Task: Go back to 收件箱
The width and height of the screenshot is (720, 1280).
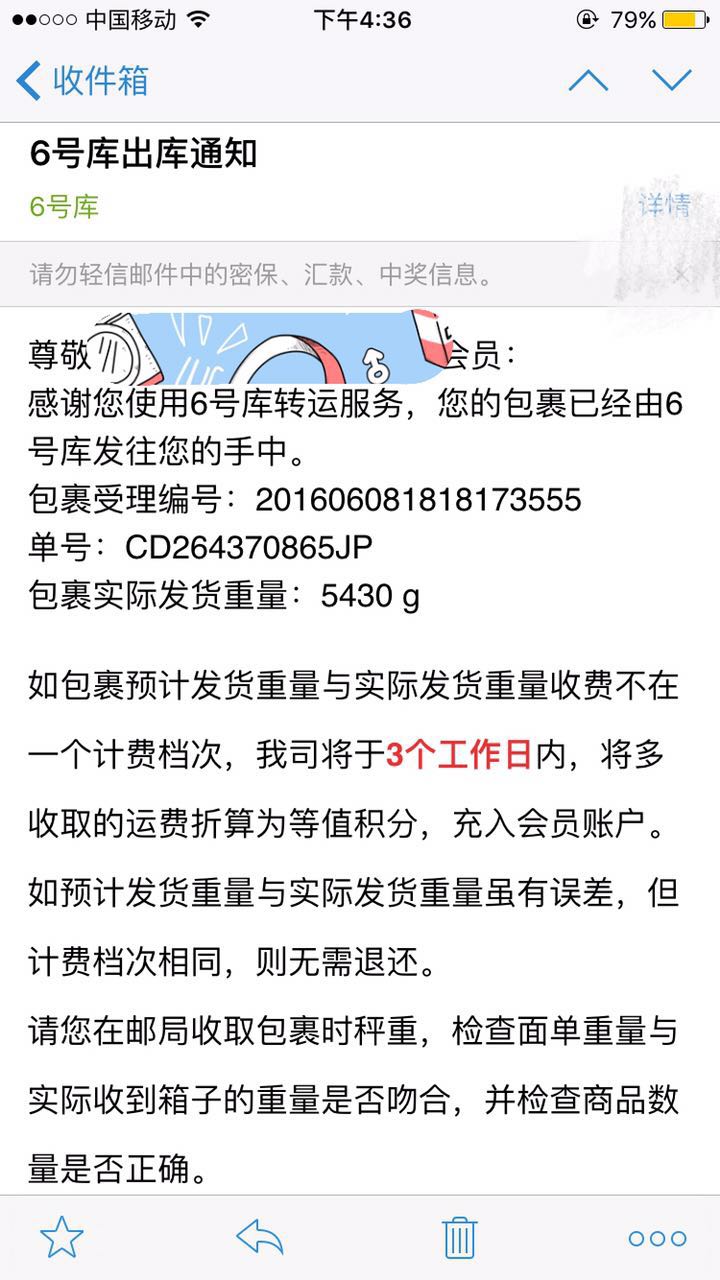Action: click(82, 80)
